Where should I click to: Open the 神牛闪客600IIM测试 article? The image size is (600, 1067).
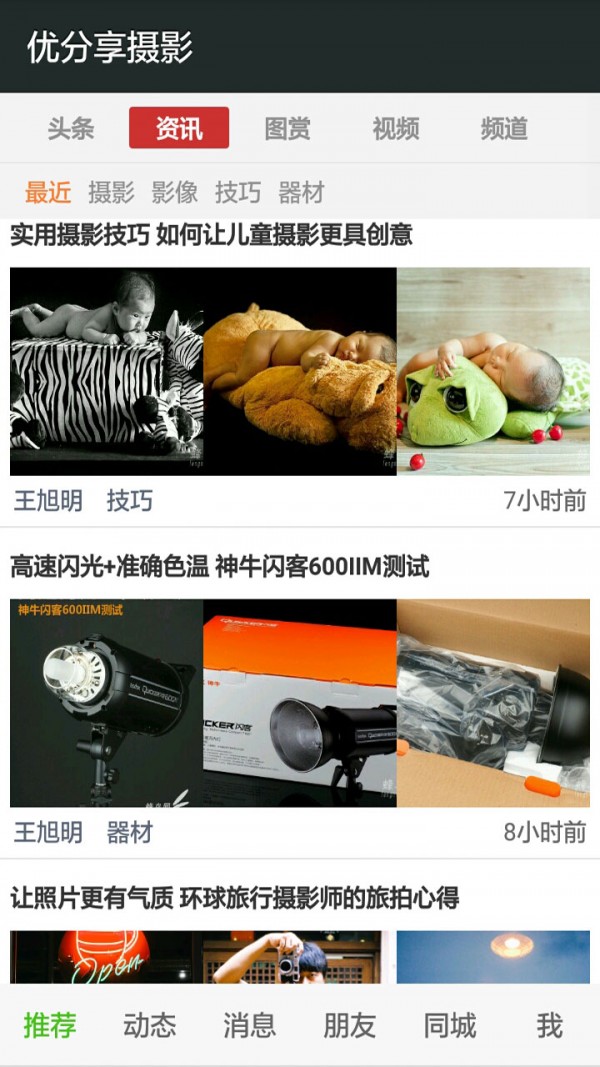(220, 568)
